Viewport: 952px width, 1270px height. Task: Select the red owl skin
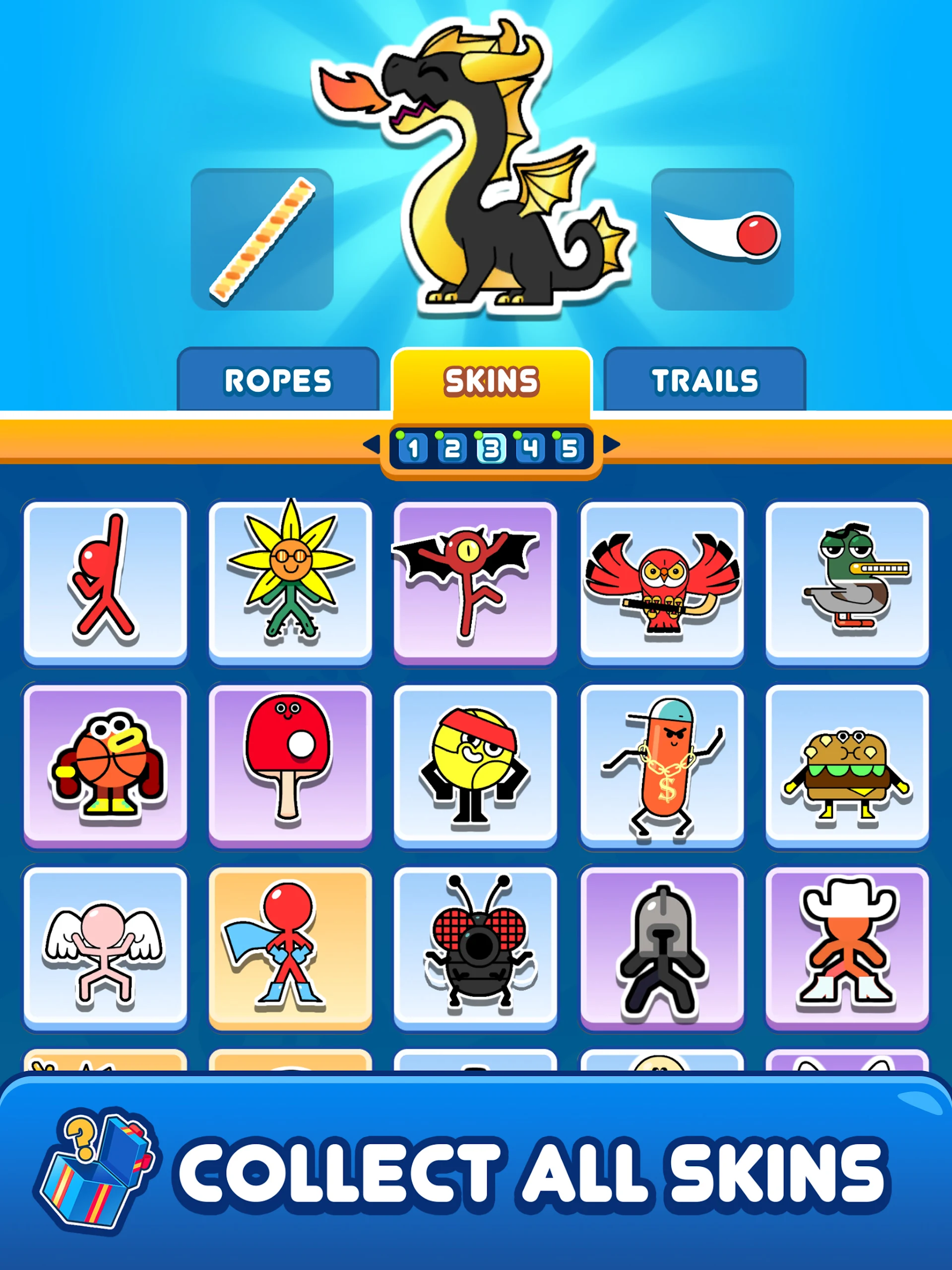point(662,581)
